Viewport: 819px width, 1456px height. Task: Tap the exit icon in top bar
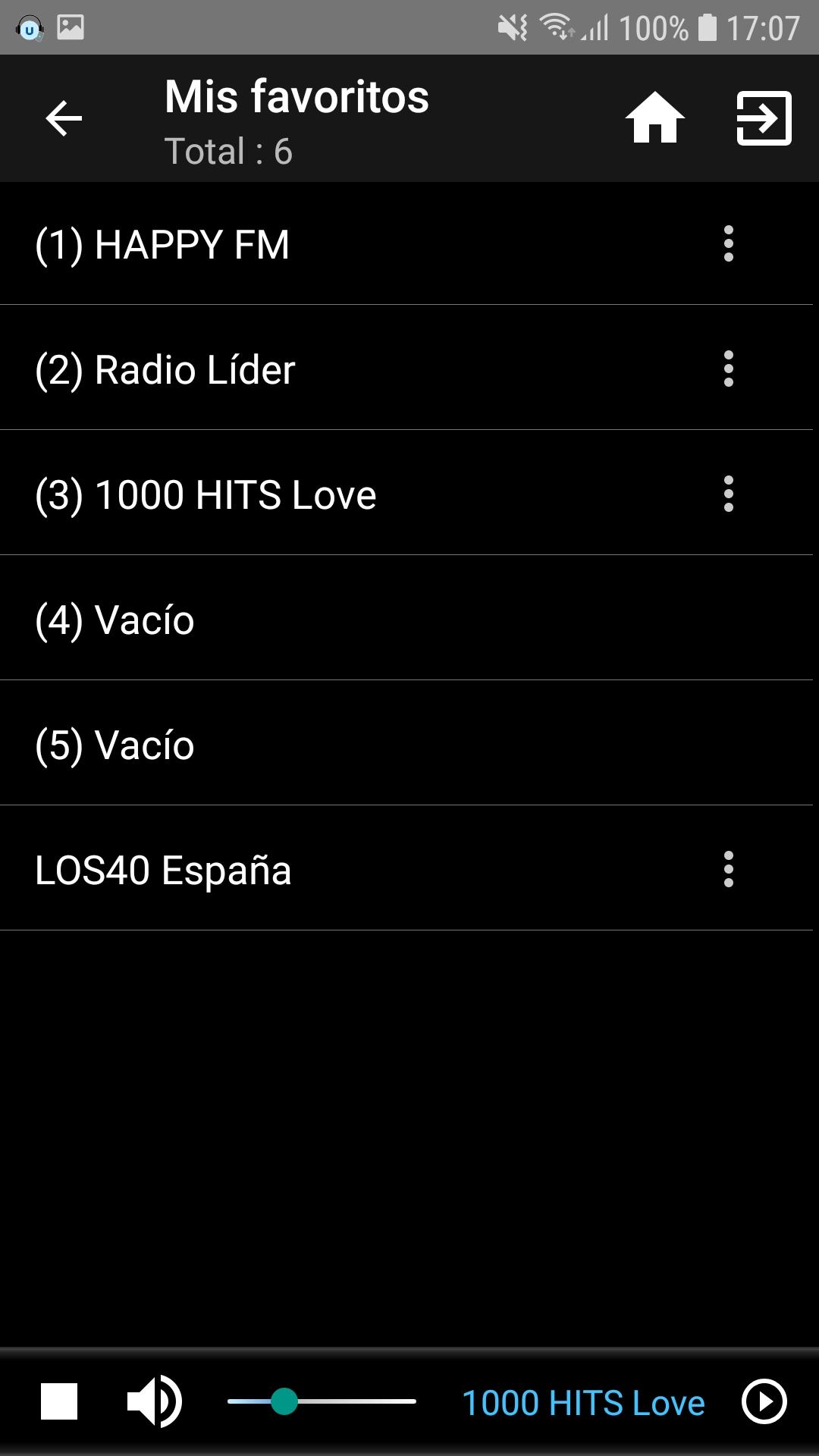tap(764, 118)
